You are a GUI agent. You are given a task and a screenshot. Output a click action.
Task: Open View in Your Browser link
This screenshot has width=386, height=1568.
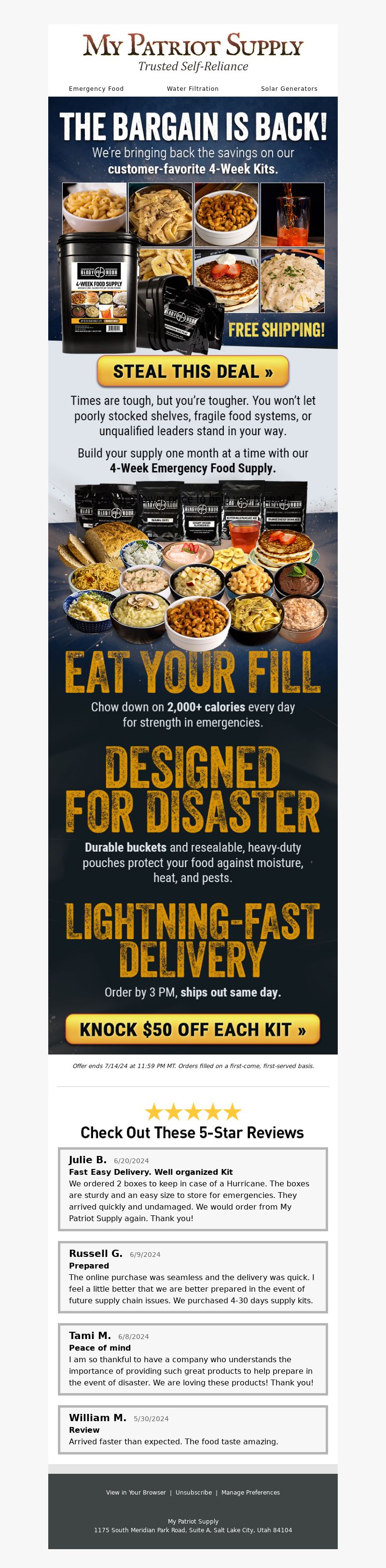point(136,1492)
